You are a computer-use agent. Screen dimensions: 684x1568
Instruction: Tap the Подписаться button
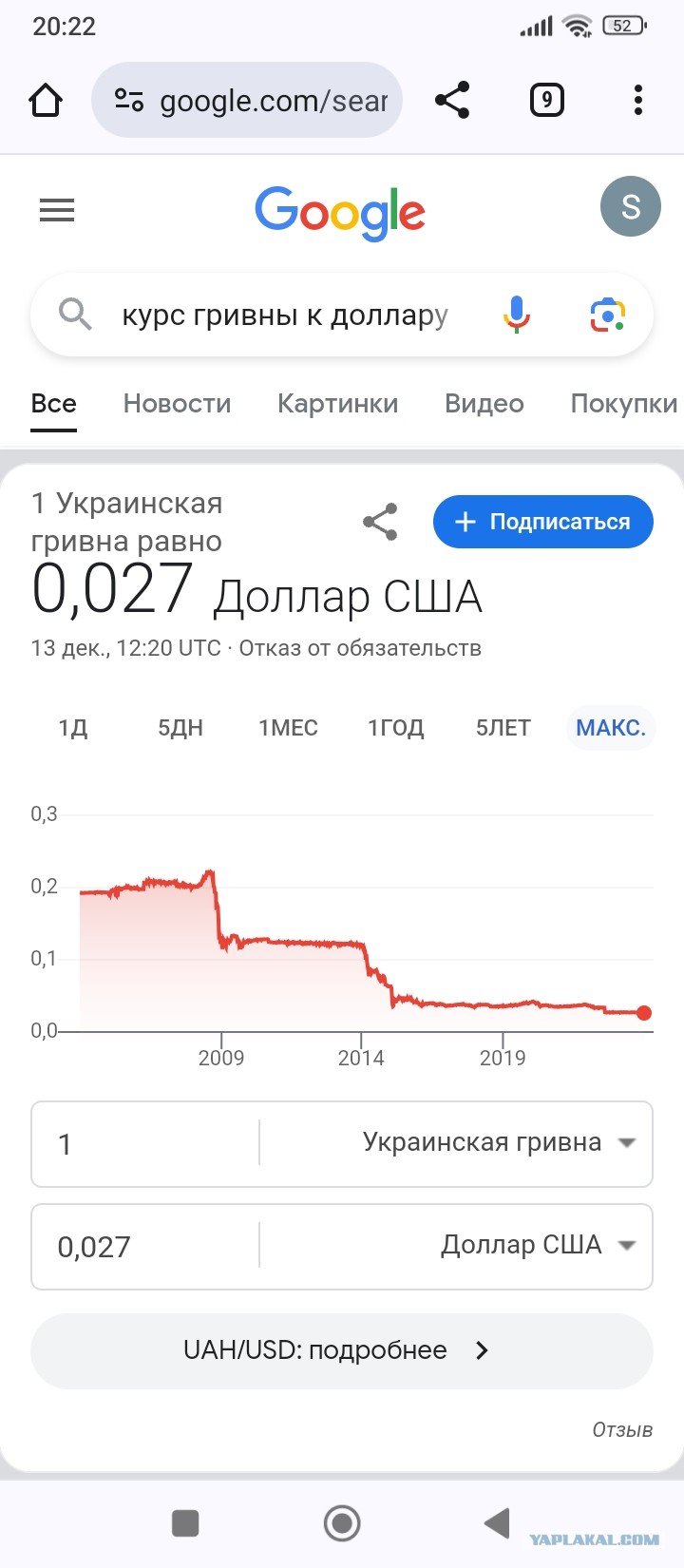(x=543, y=522)
